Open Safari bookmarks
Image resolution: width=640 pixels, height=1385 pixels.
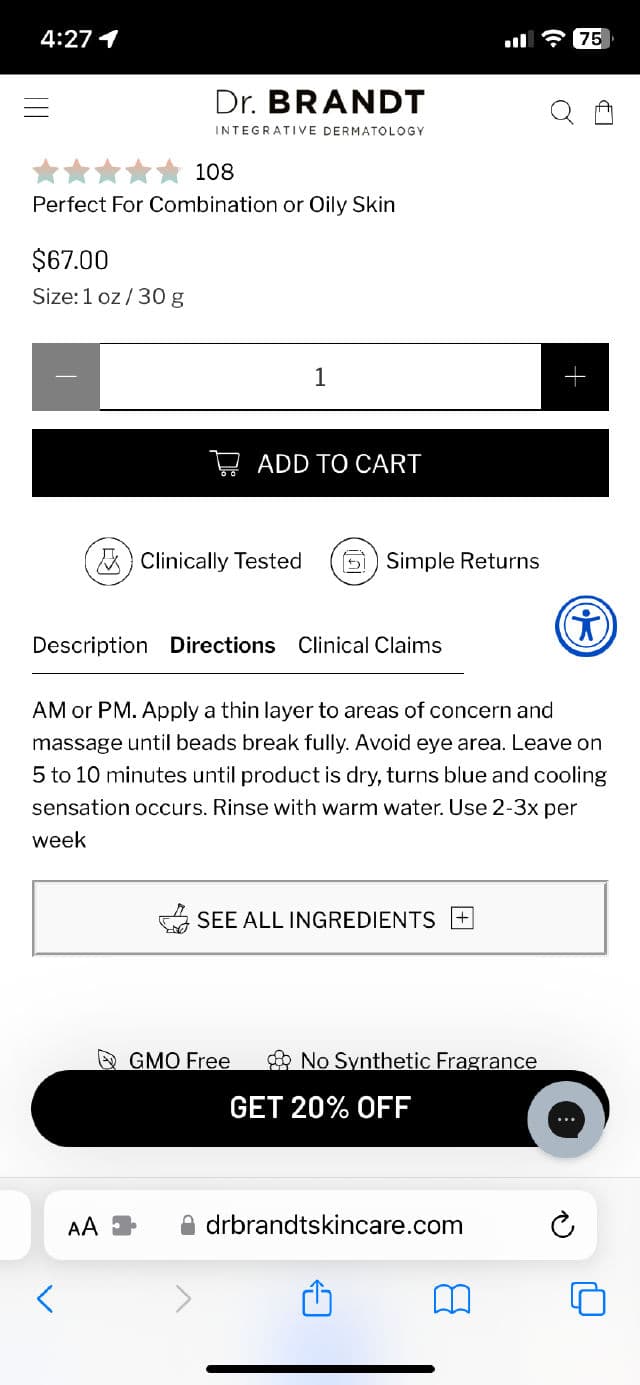click(452, 1299)
